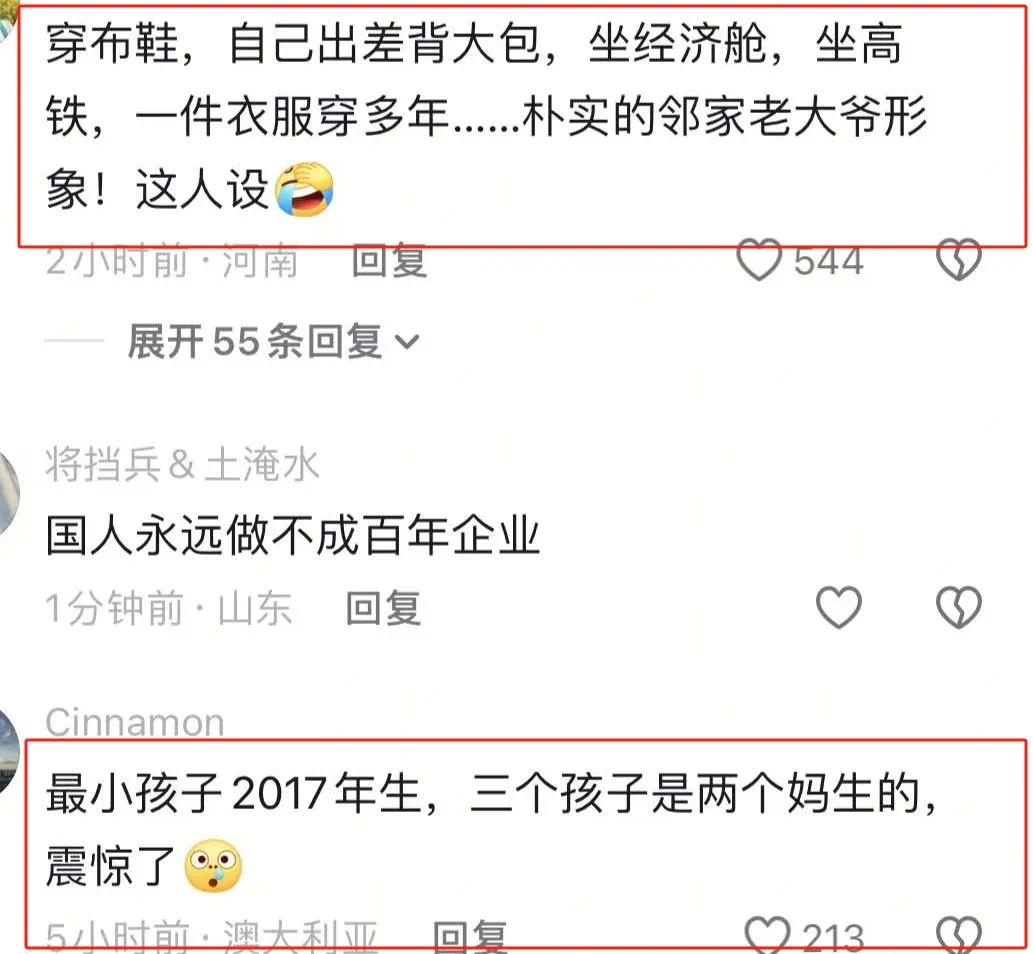Like the comment from 河南 with 544 likes
This screenshot has height=954, width=1033.
(759, 261)
